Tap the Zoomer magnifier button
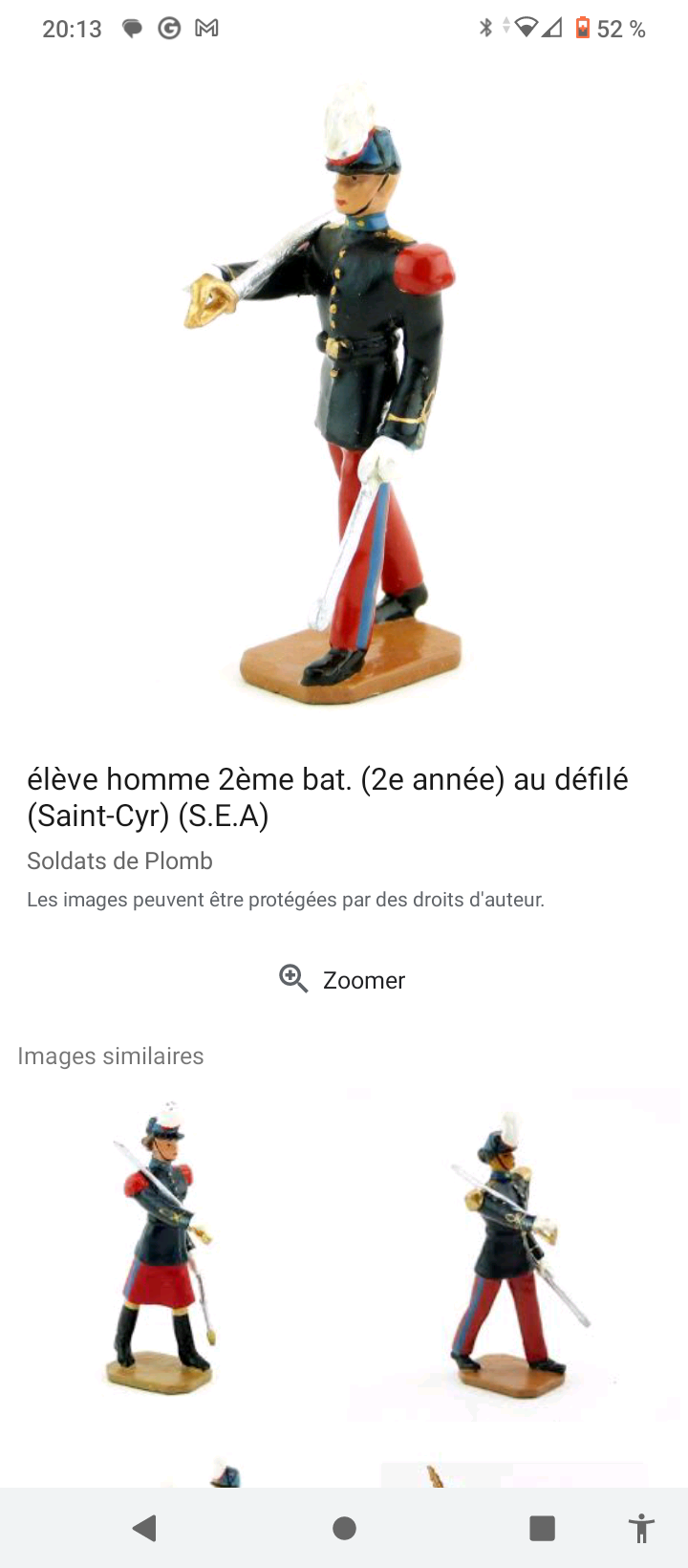Image resolution: width=688 pixels, height=1568 pixels. tap(342, 980)
